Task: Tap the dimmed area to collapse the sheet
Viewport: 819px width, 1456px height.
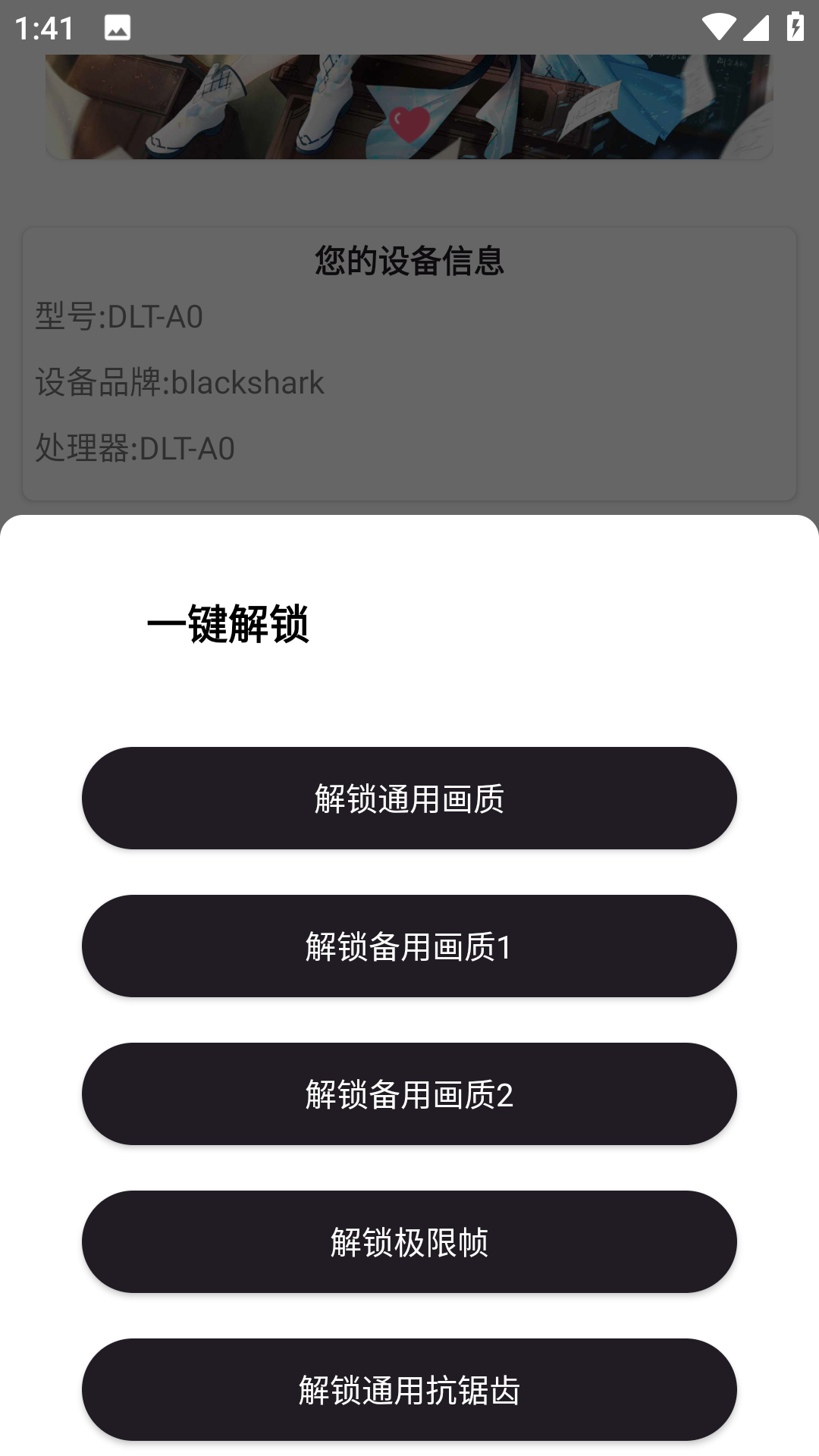Action: click(x=409, y=190)
